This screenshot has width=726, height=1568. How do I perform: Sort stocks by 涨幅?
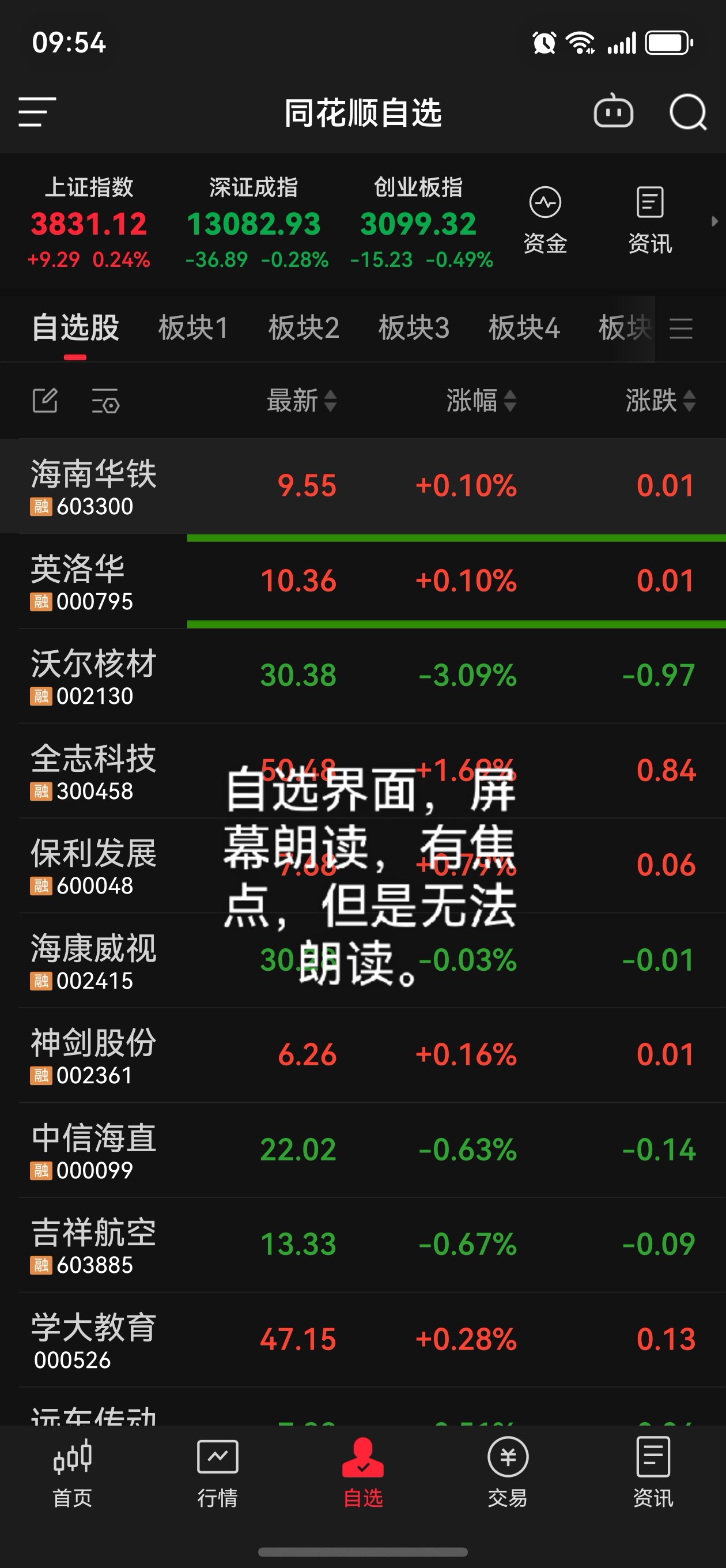tap(481, 401)
